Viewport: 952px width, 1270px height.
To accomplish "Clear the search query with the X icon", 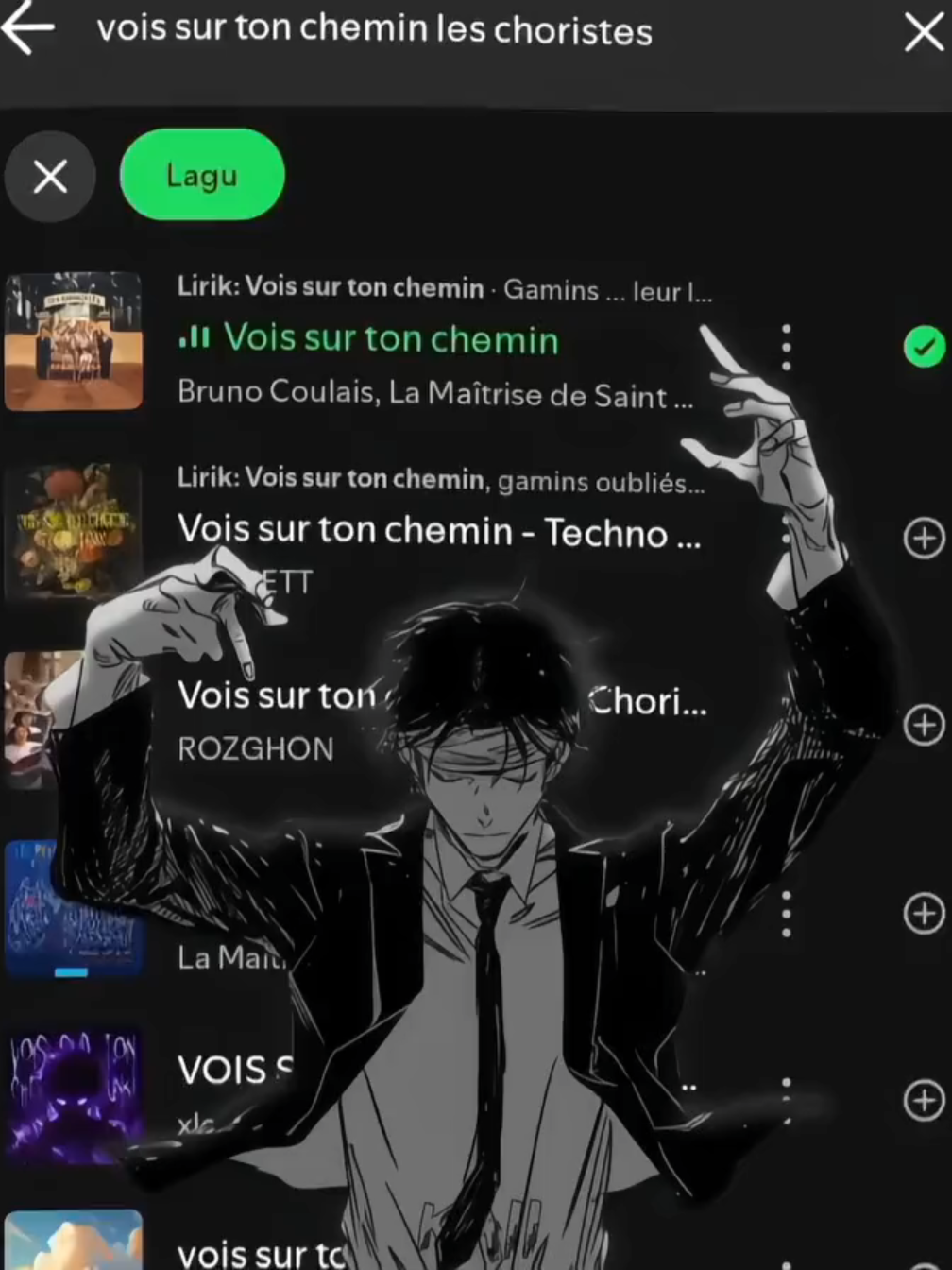I will (x=923, y=31).
